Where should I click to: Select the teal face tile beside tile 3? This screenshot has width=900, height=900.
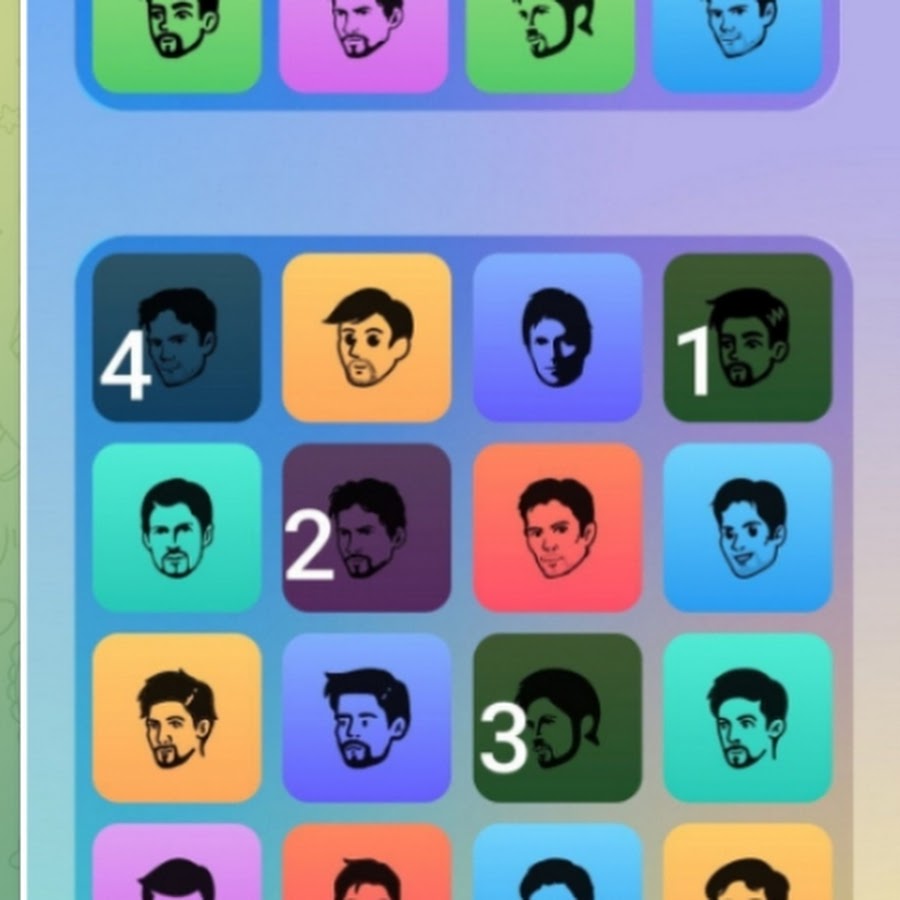tap(747, 717)
